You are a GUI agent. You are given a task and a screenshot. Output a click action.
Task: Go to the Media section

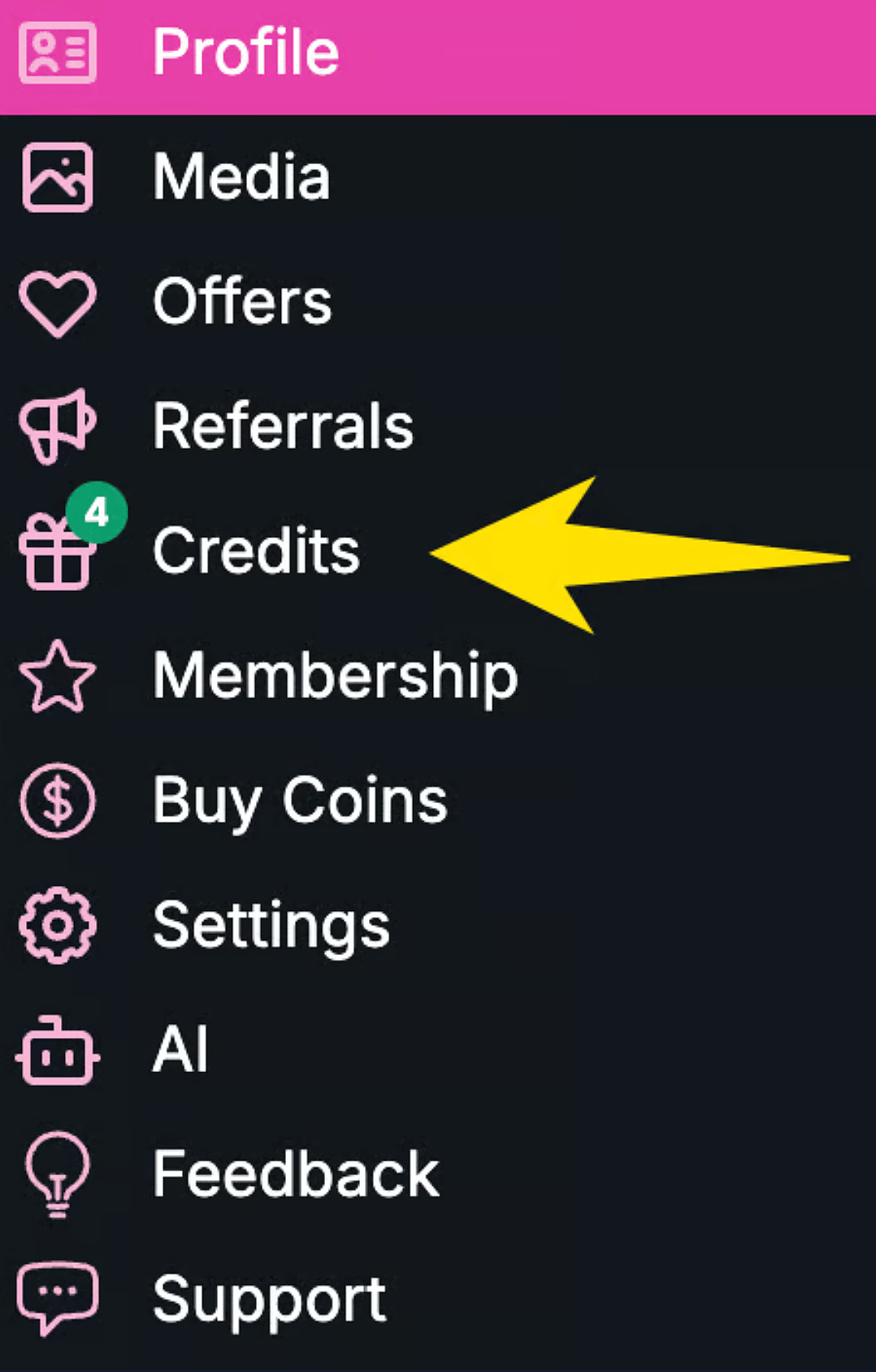point(241,177)
